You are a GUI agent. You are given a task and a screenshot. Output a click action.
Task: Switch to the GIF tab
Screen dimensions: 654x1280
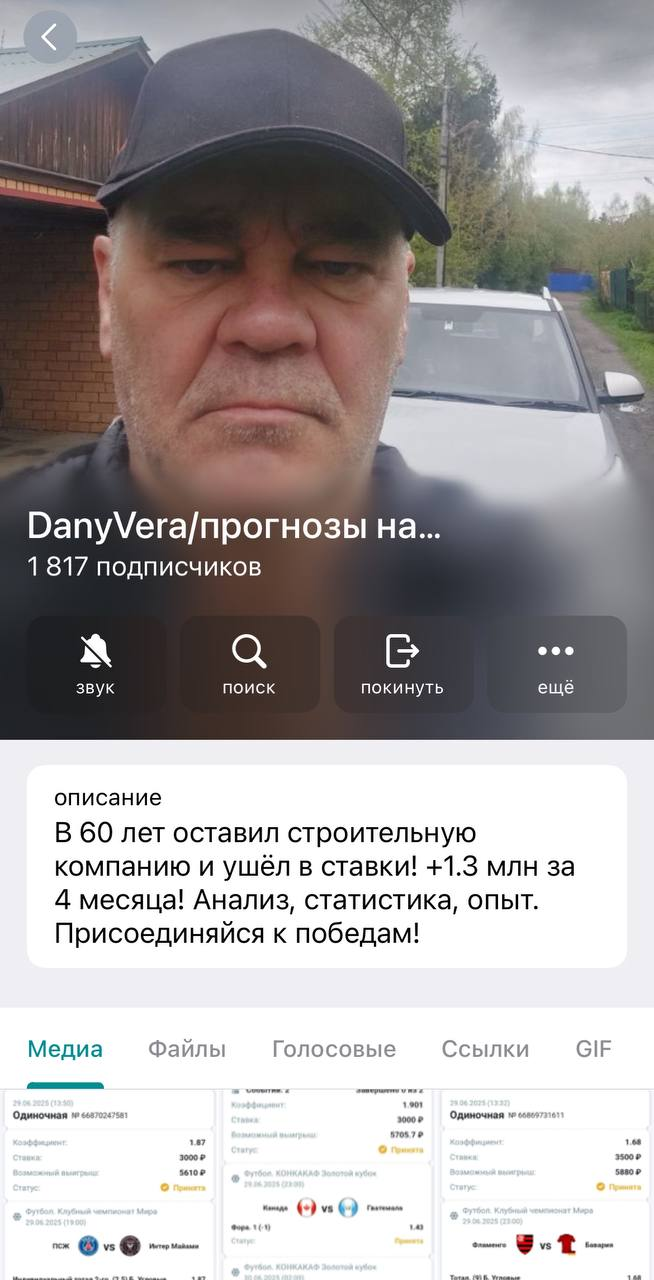click(x=593, y=1049)
